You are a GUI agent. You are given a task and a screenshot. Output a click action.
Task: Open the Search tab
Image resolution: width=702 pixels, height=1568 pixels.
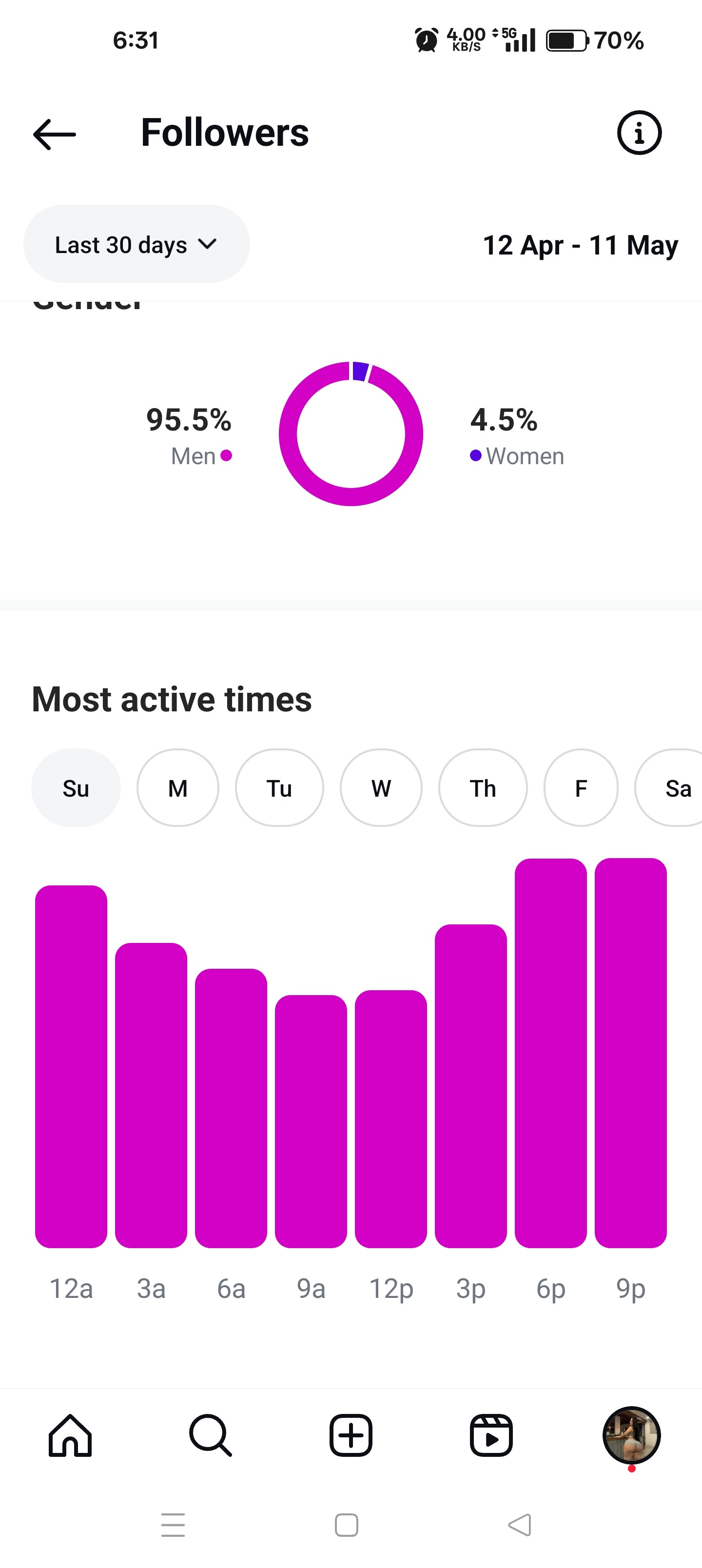211,1435
